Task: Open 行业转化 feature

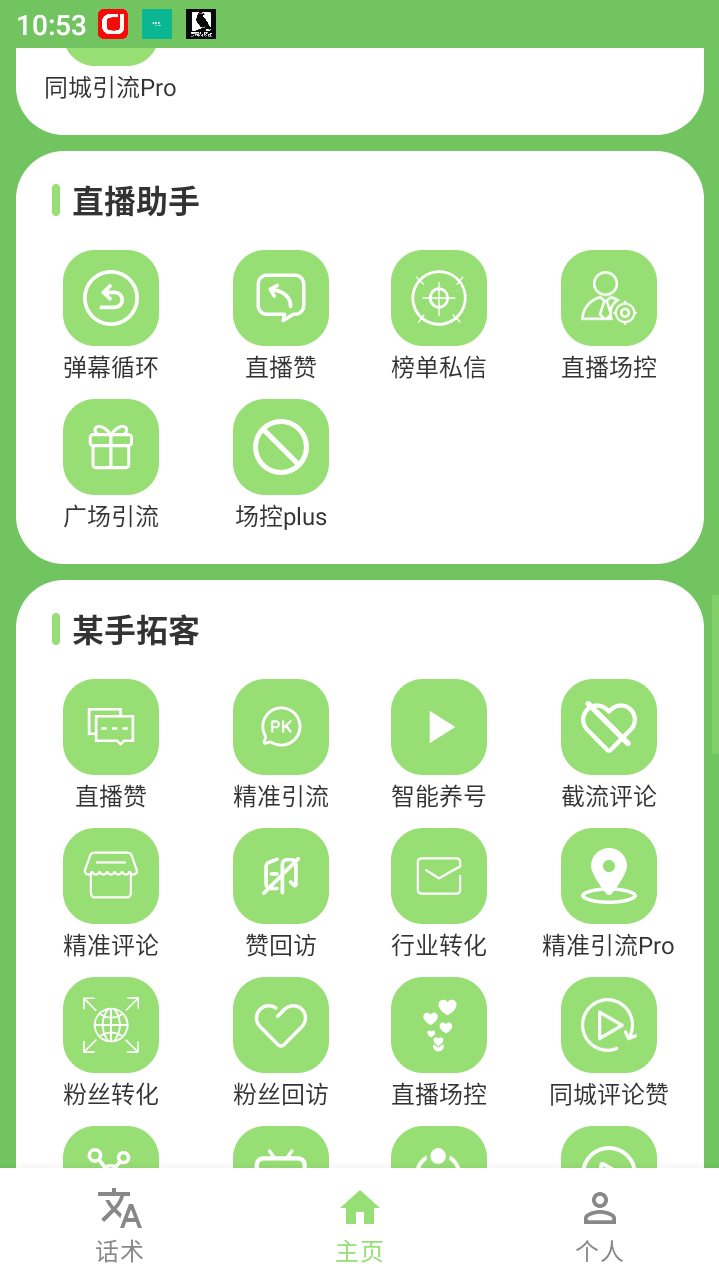Action: 439,876
